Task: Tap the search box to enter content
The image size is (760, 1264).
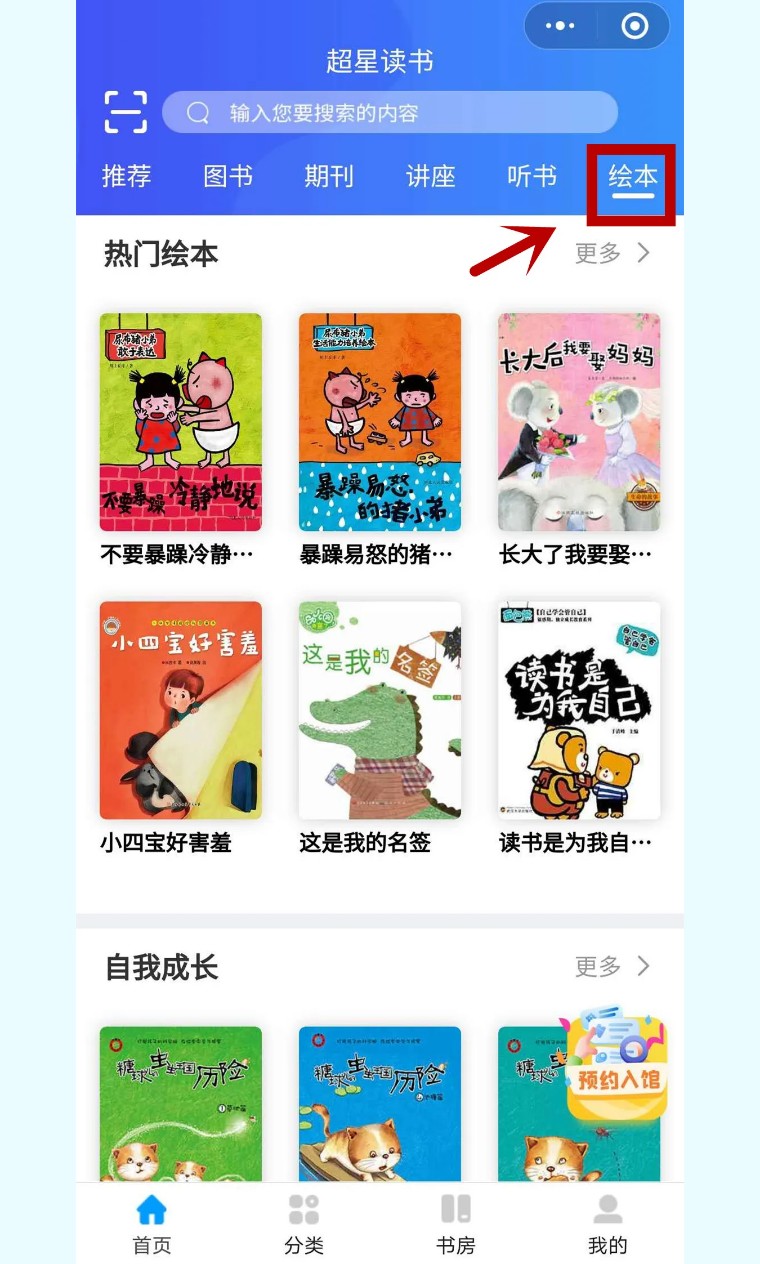Action: pos(390,113)
